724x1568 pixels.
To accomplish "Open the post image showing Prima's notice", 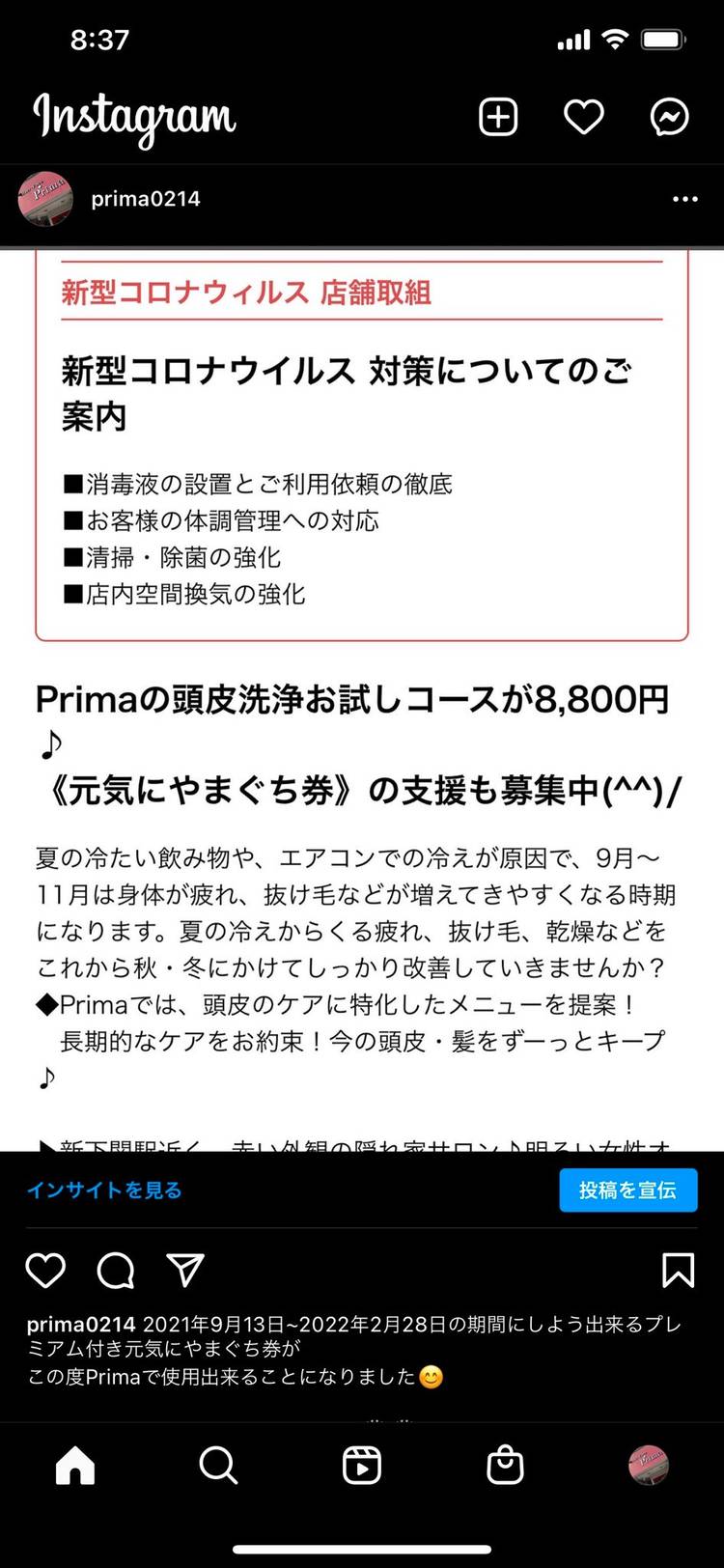I will coord(362,695).
